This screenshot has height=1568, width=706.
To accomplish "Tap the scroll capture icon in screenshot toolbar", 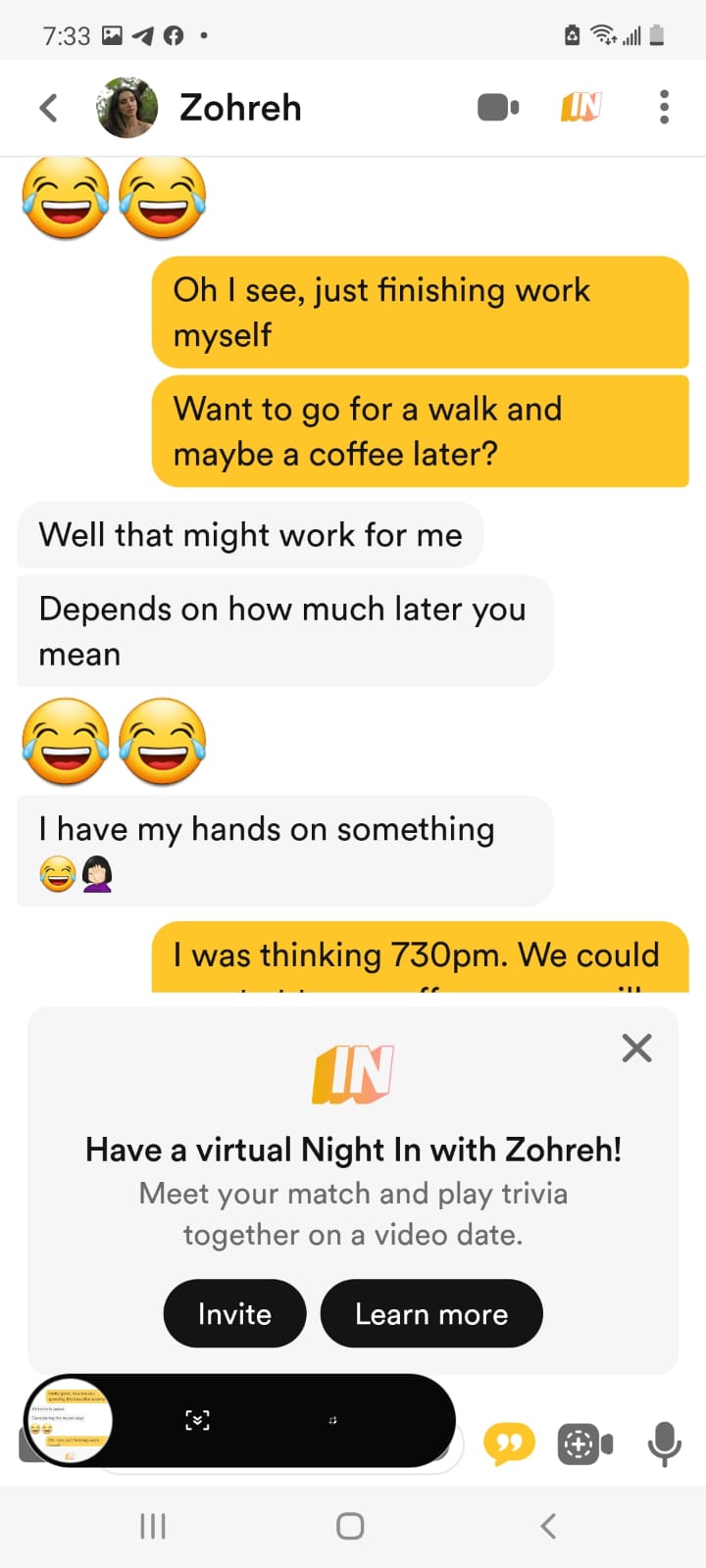I will [197, 1420].
